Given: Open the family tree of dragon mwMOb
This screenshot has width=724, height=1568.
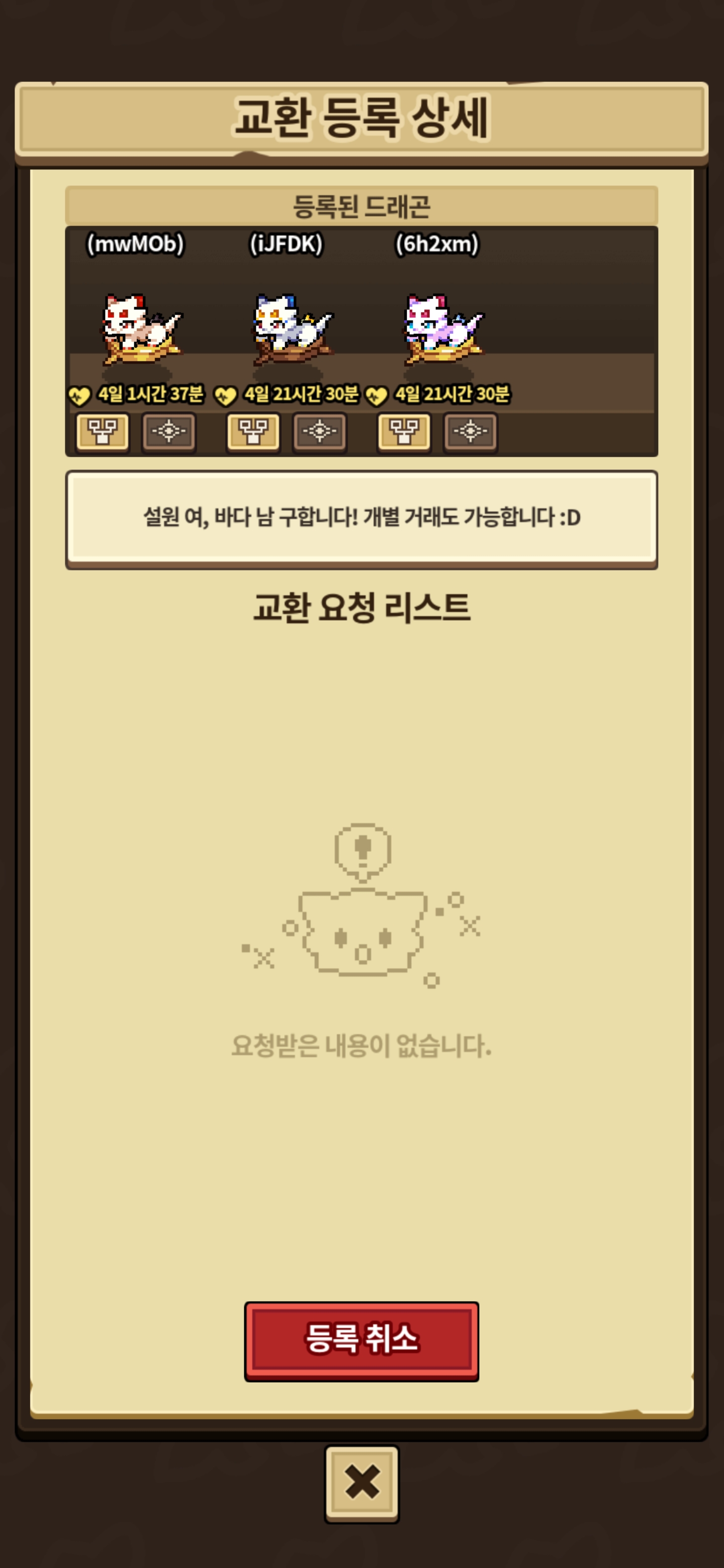Looking at the screenshot, I should pyautogui.click(x=102, y=432).
